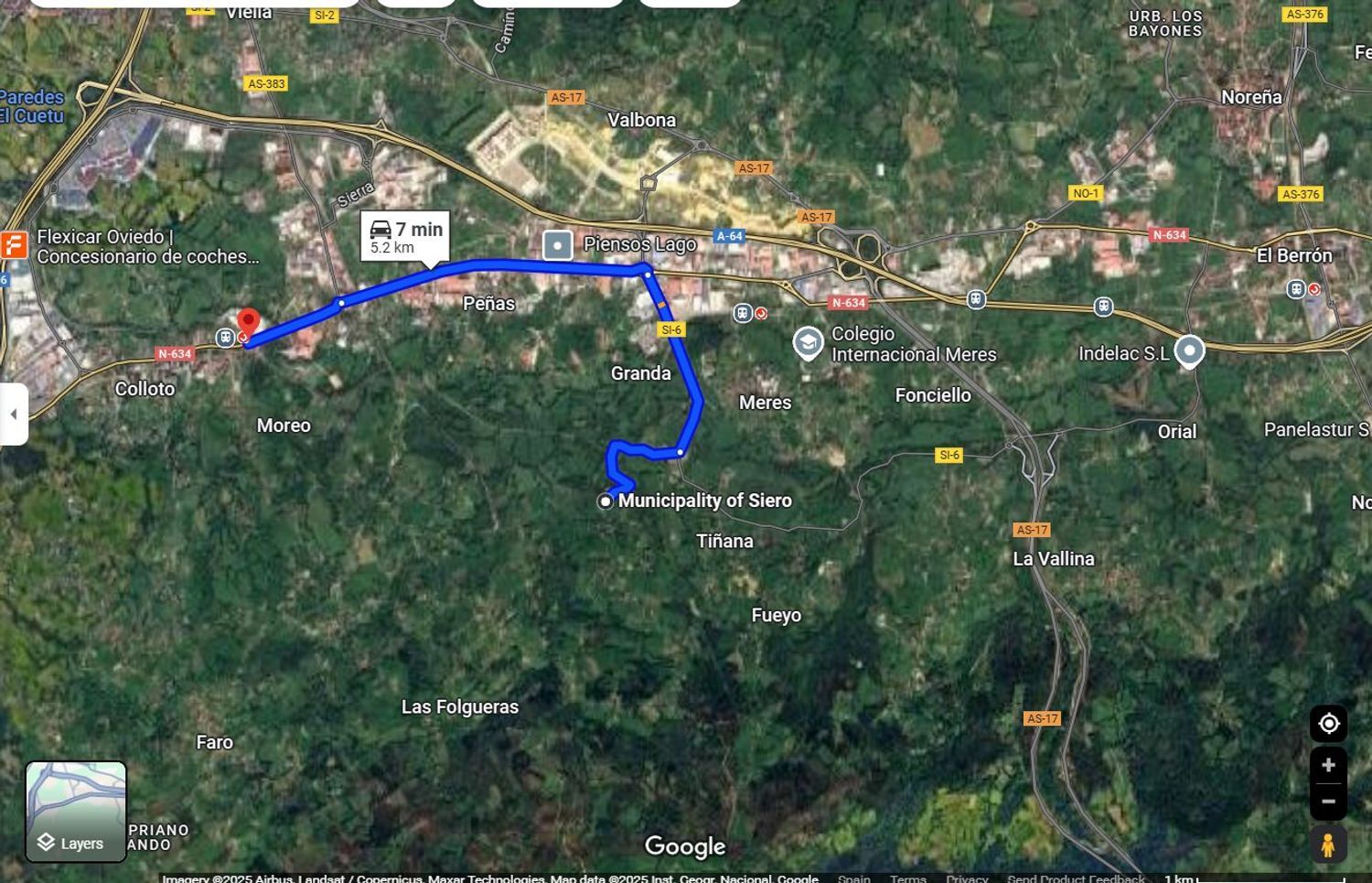Screen dimensions: 1372x883
Task: Zoom out of the map
Action: [x=1328, y=802]
